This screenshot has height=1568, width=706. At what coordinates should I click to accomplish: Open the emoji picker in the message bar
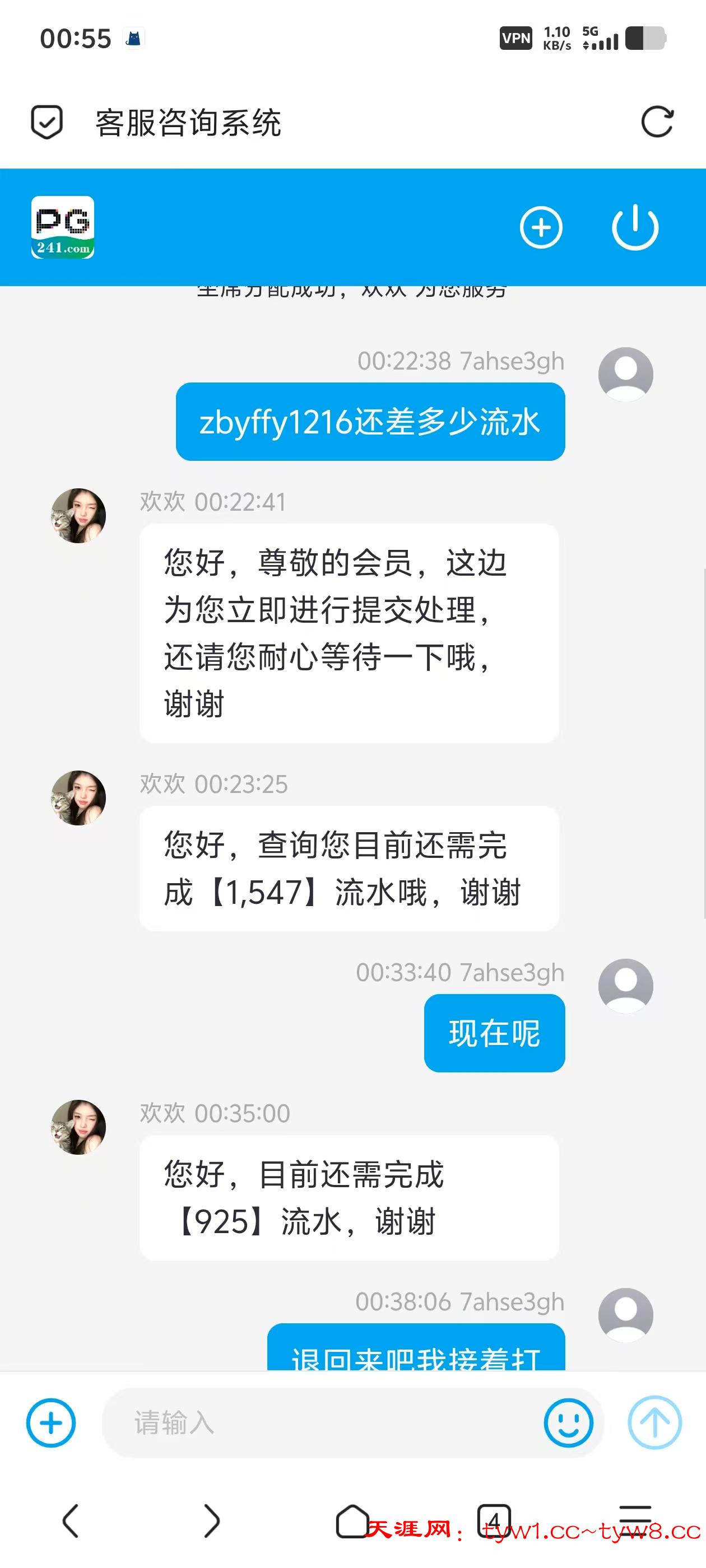click(568, 1424)
